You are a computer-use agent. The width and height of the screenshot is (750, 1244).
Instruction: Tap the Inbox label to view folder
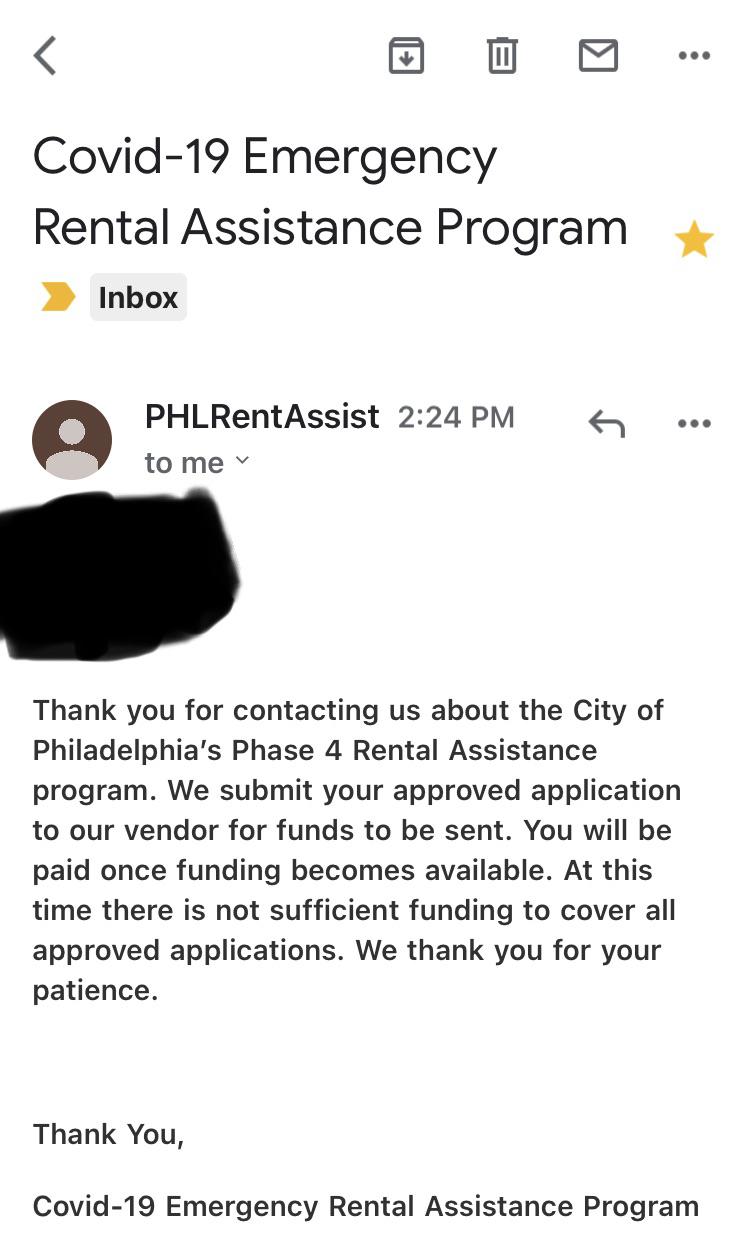point(138,297)
